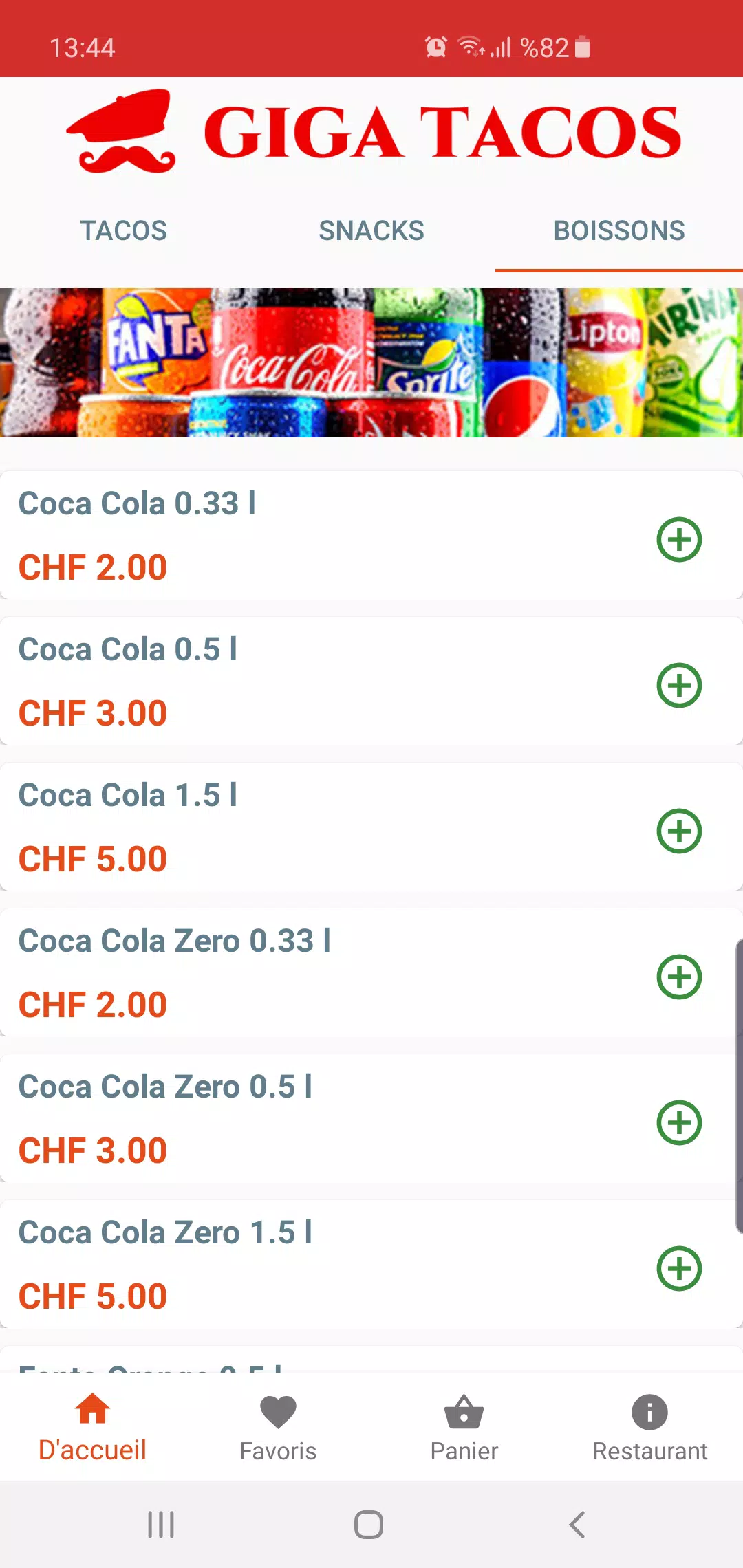Switch to the TACOS tab

(x=124, y=231)
